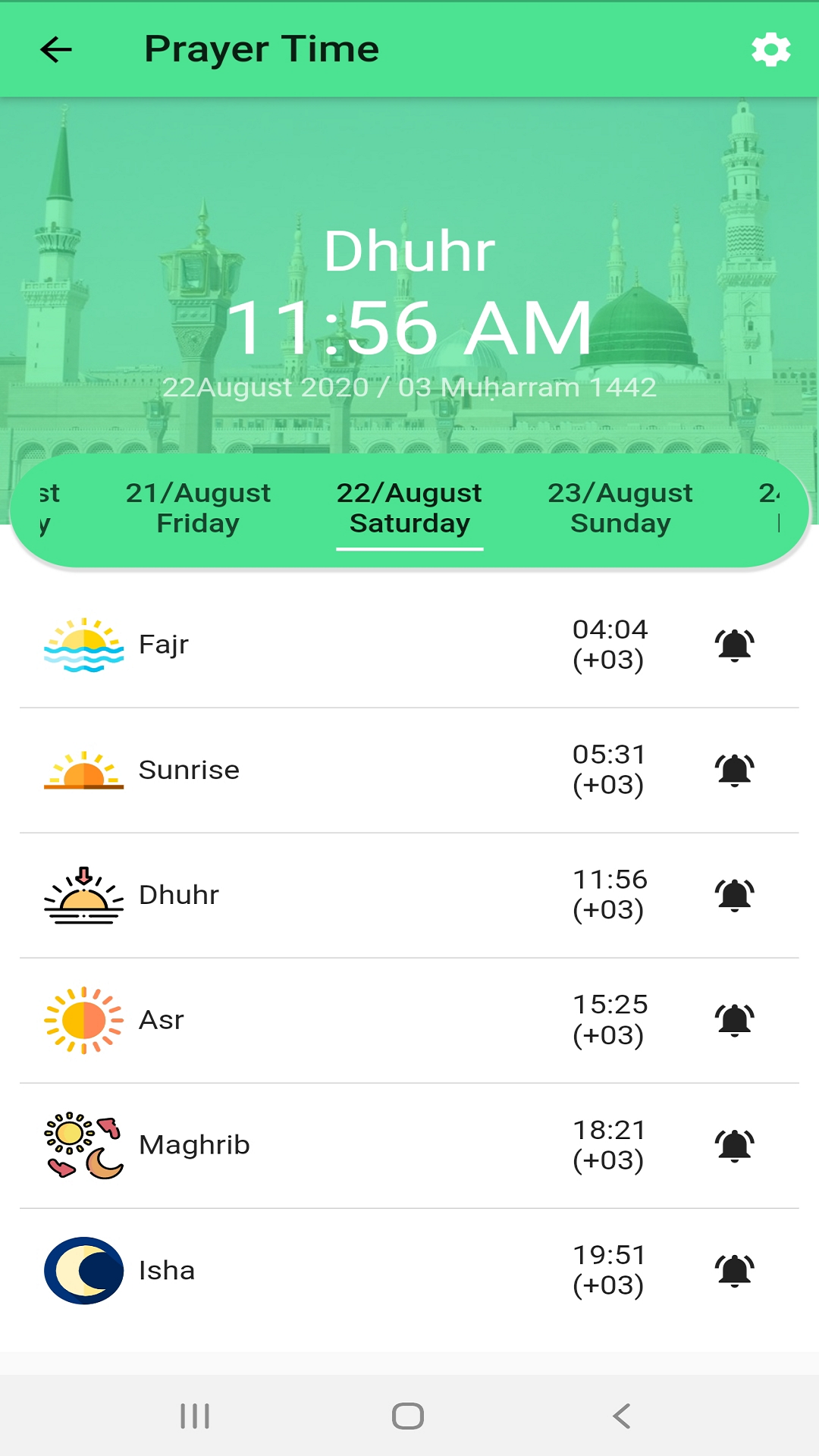Image resolution: width=819 pixels, height=1456 pixels.
Task: Toggle the Isha alarm bell
Action: [734, 1271]
